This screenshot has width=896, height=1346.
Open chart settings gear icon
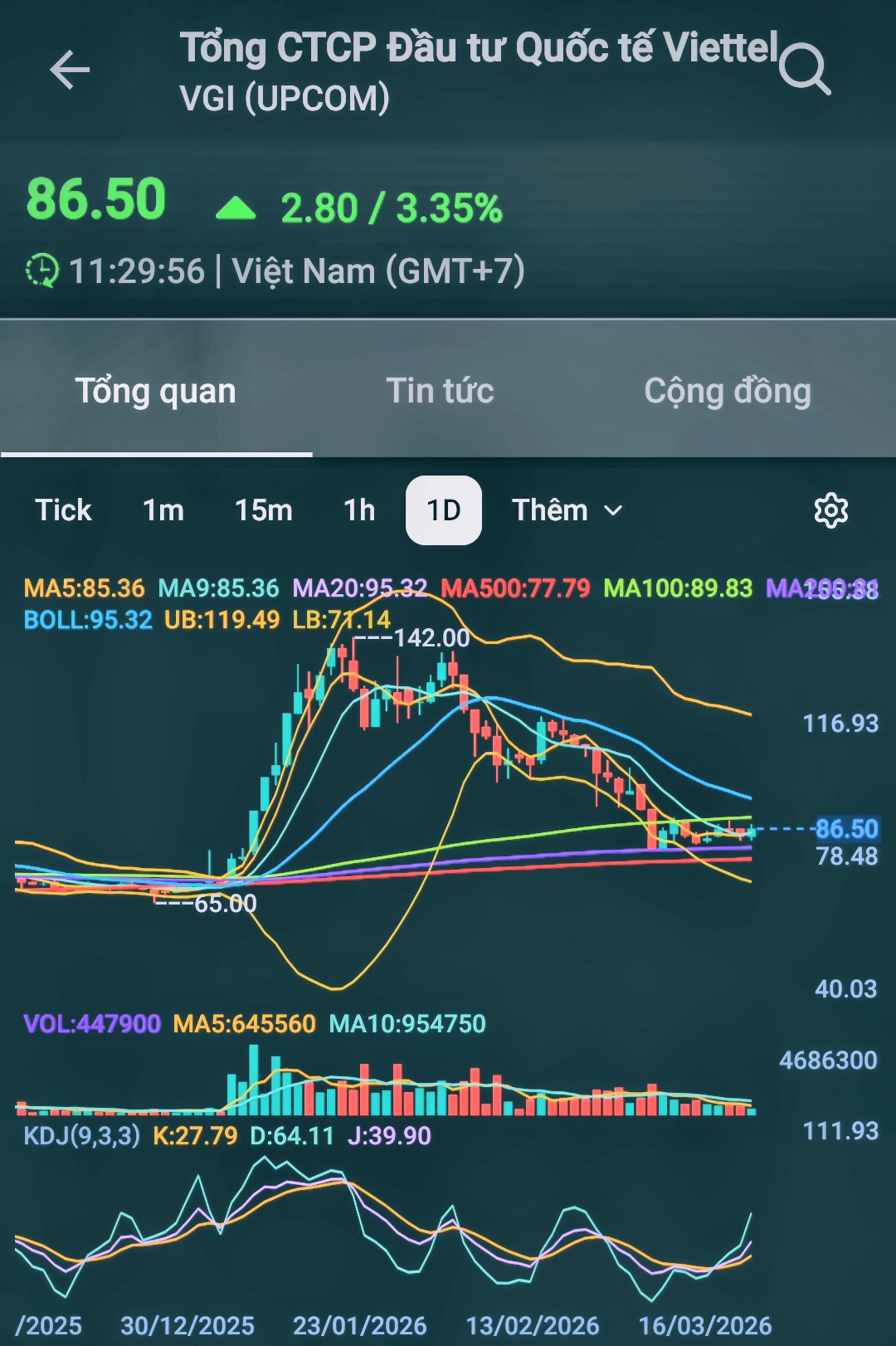tap(830, 510)
